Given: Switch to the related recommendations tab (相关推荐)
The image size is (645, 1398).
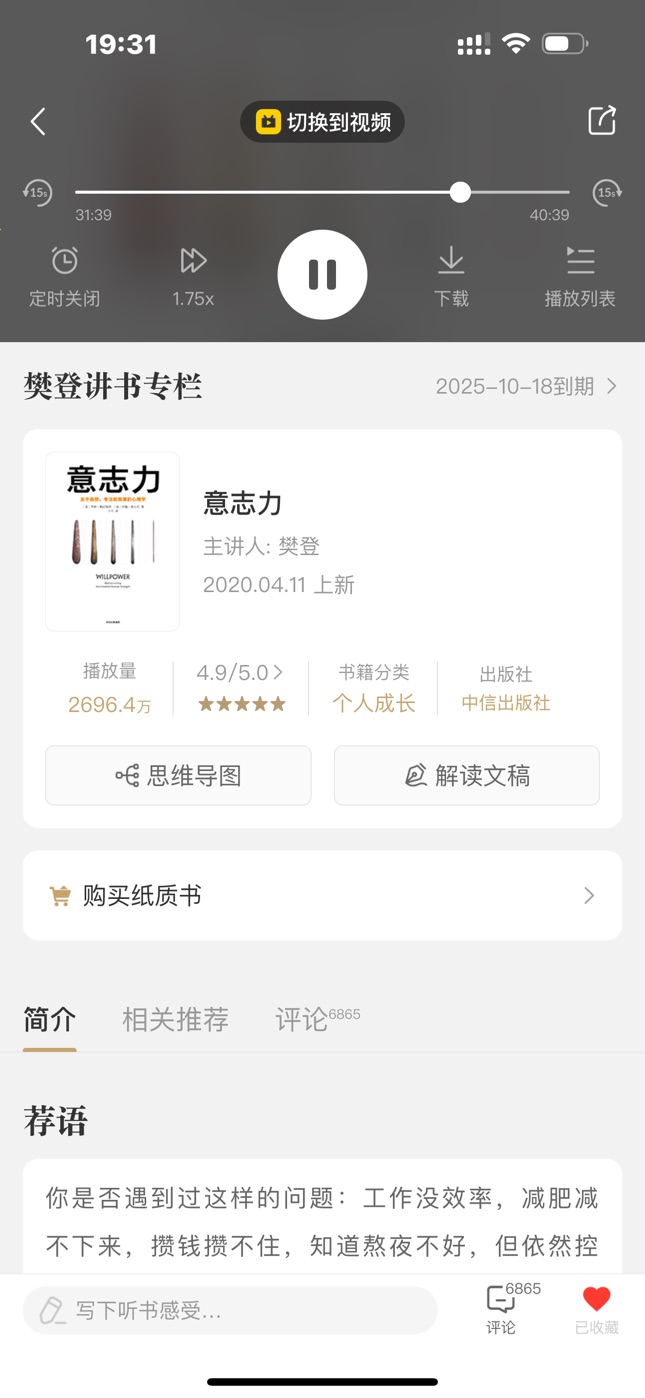Looking at the screenshot, I should point(176,1019).
